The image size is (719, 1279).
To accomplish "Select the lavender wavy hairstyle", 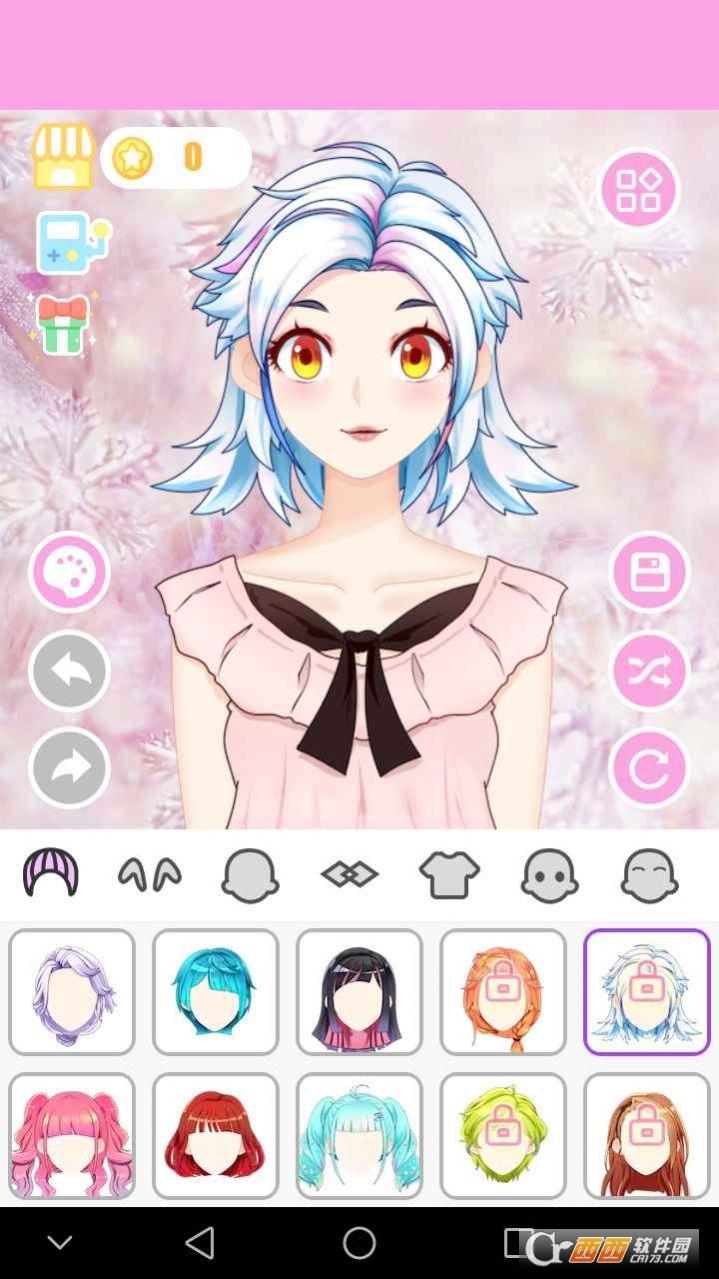I will point(72,992).
